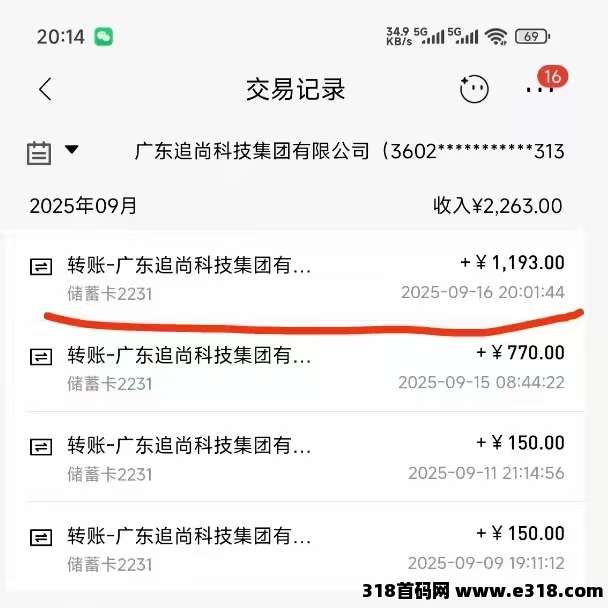Open the +¥1,193.00 transfer record

pos(300,278)
